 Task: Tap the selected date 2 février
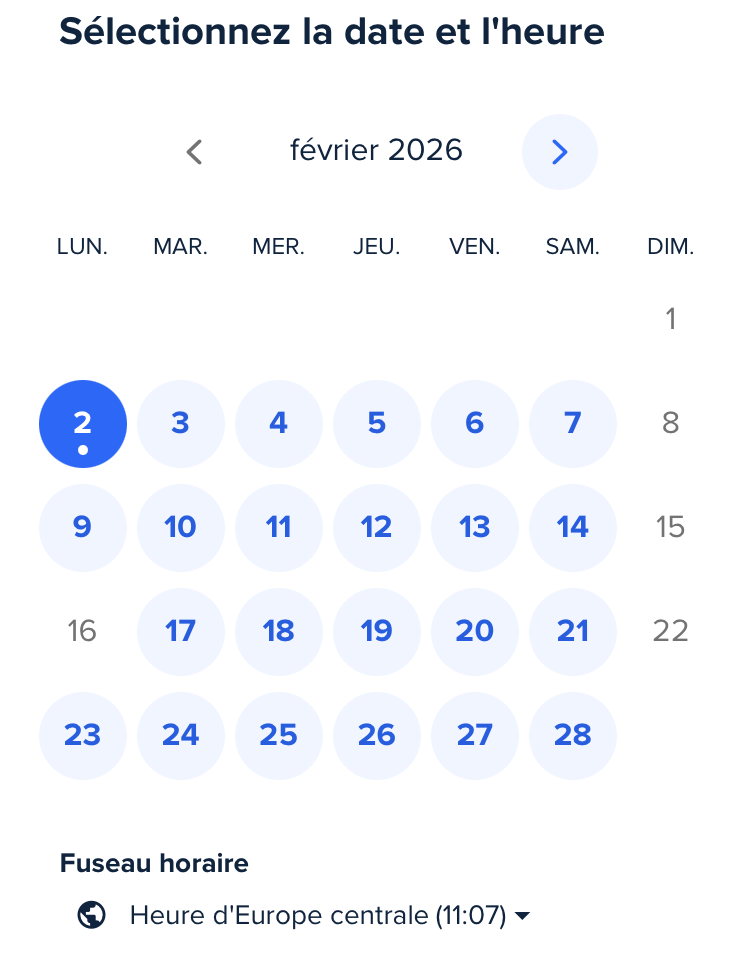[82, 423]
